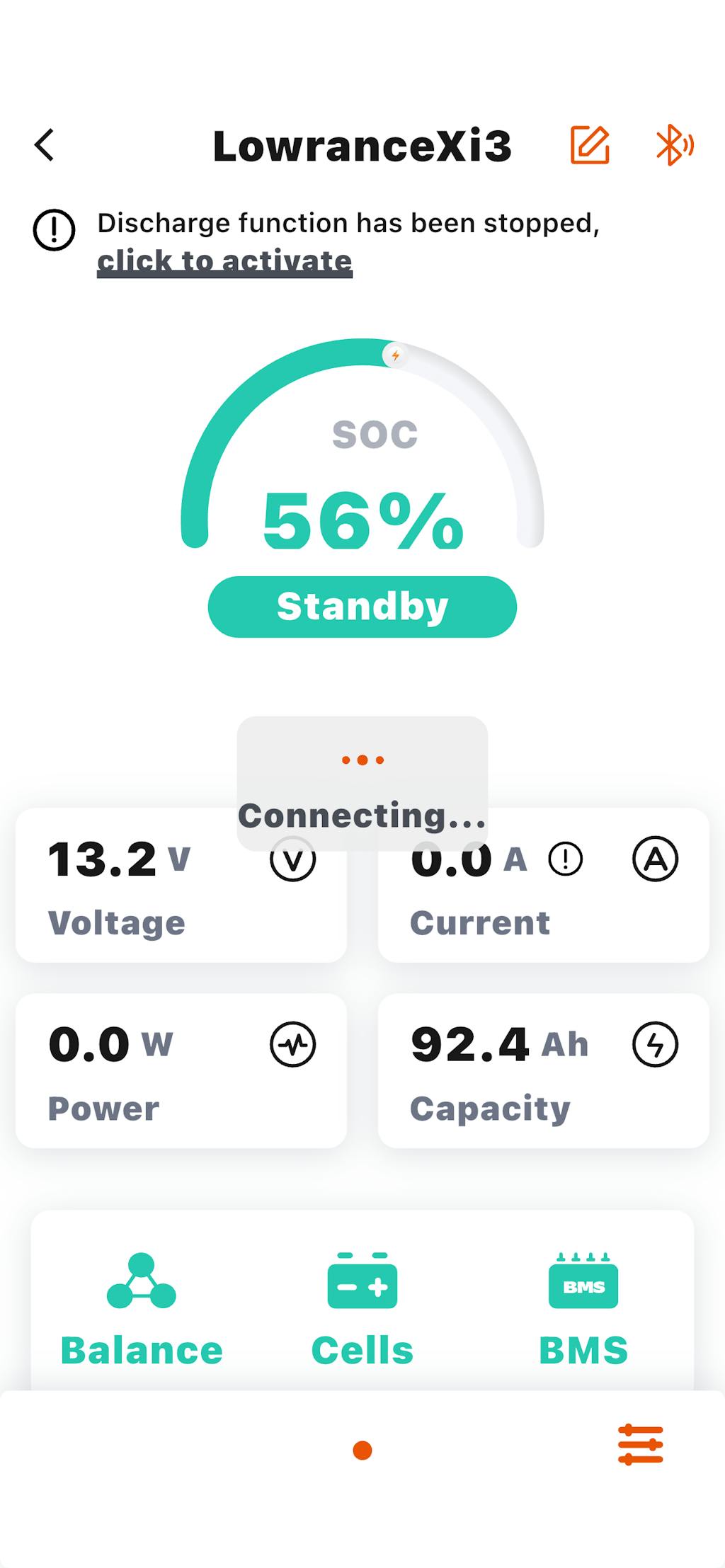Tap the click to activate link
This screenshot has width=725, height=1568.
(x=224, y=261)
